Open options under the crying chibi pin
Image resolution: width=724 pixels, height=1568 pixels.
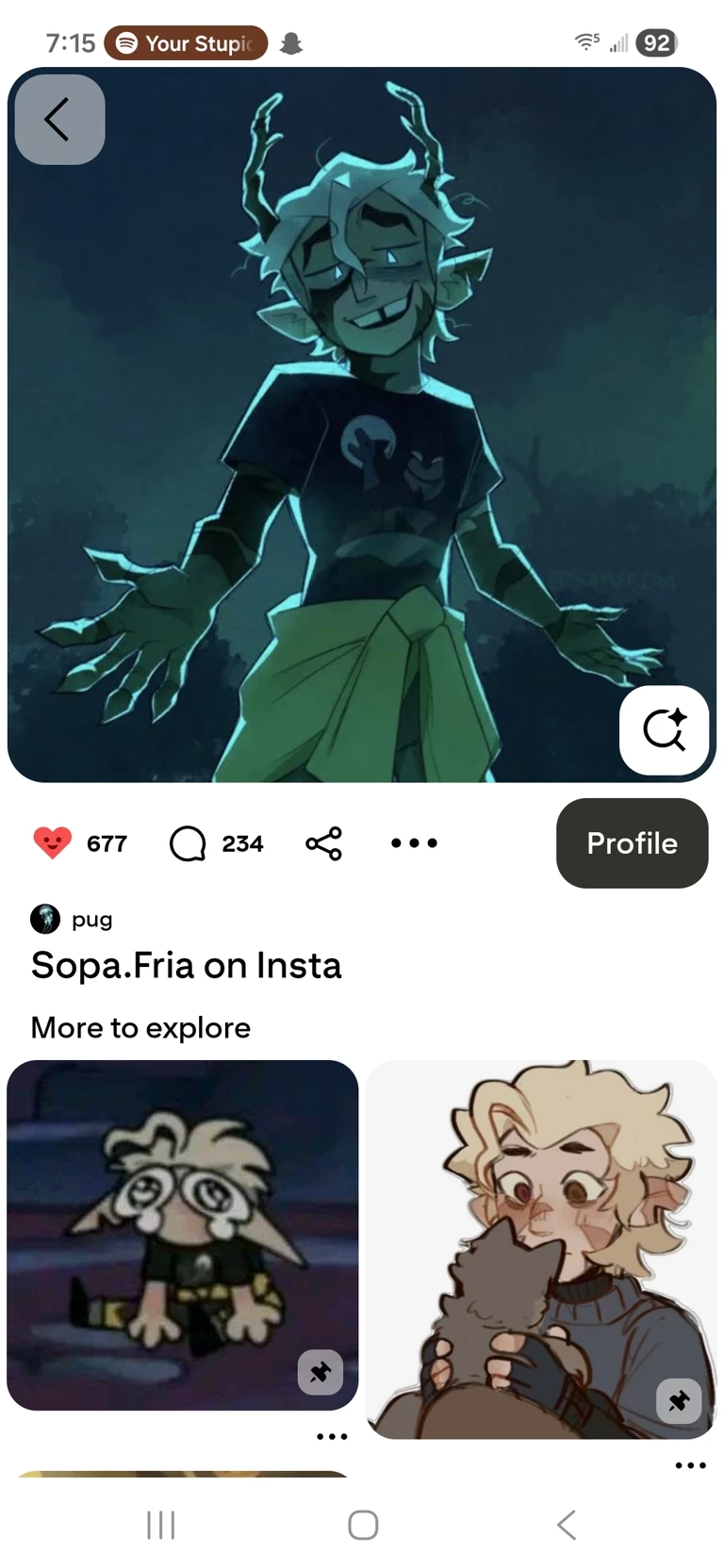[332, 1437]
